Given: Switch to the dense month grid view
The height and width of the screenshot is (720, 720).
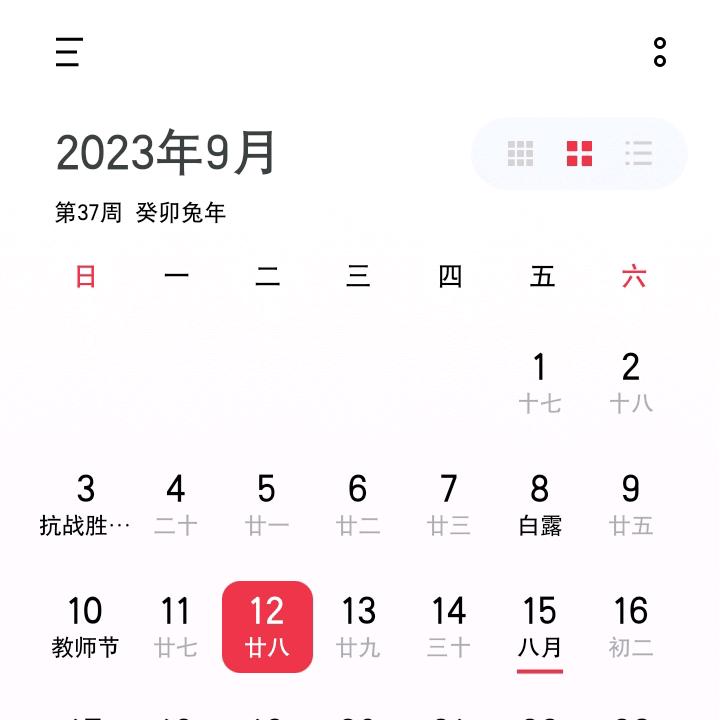Looking at the screenshot, I should click(520, 154).
